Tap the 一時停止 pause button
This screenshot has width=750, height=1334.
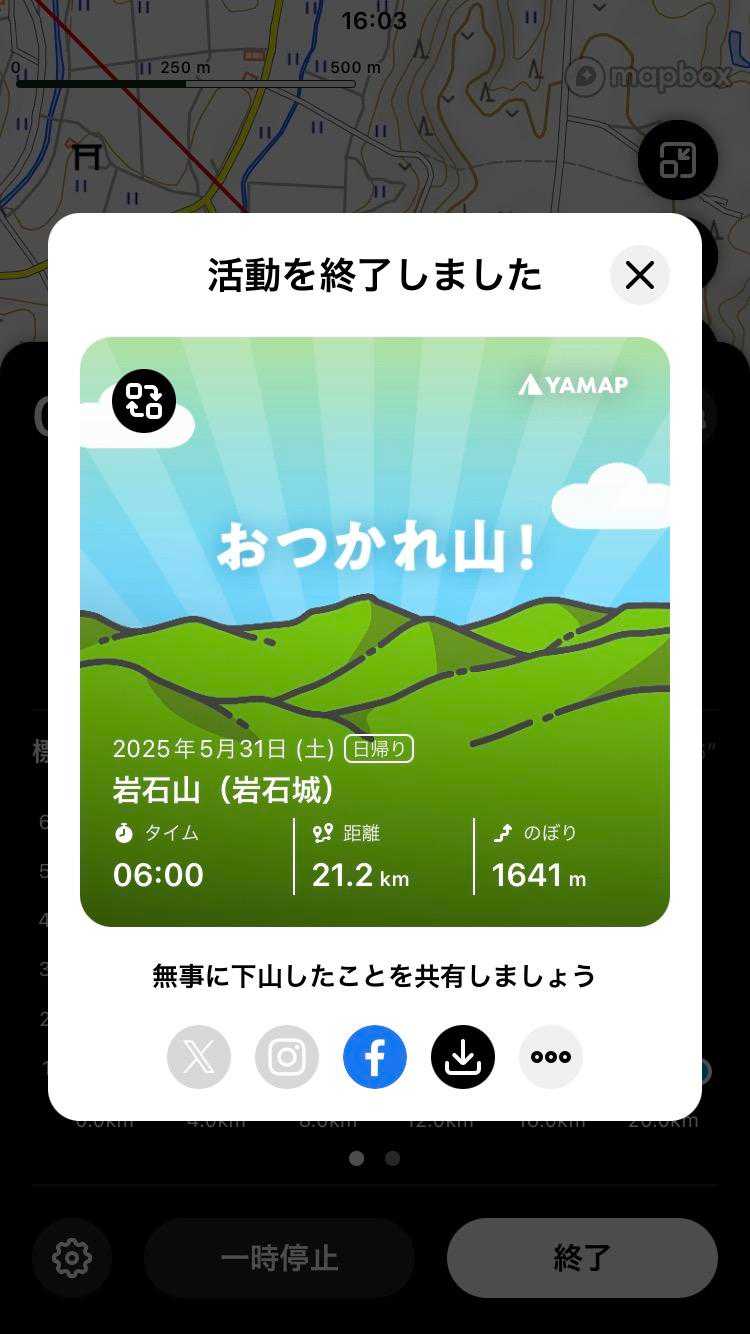click(x=279, y=1257)
